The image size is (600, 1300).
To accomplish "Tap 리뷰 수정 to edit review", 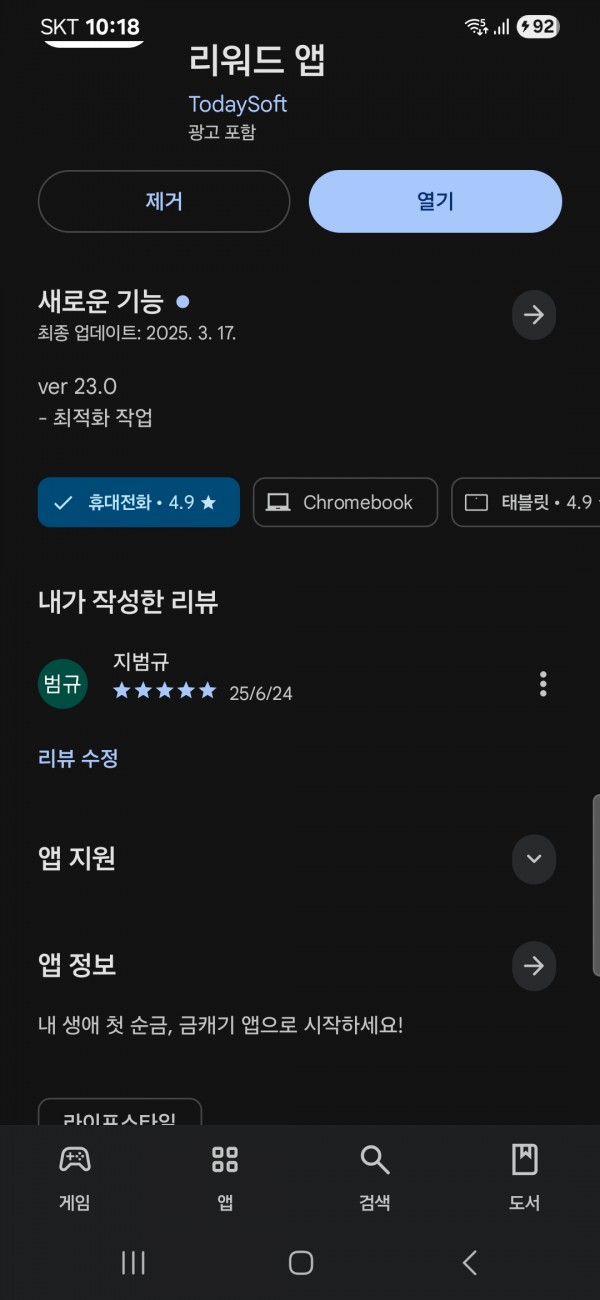I will point(78,758).
